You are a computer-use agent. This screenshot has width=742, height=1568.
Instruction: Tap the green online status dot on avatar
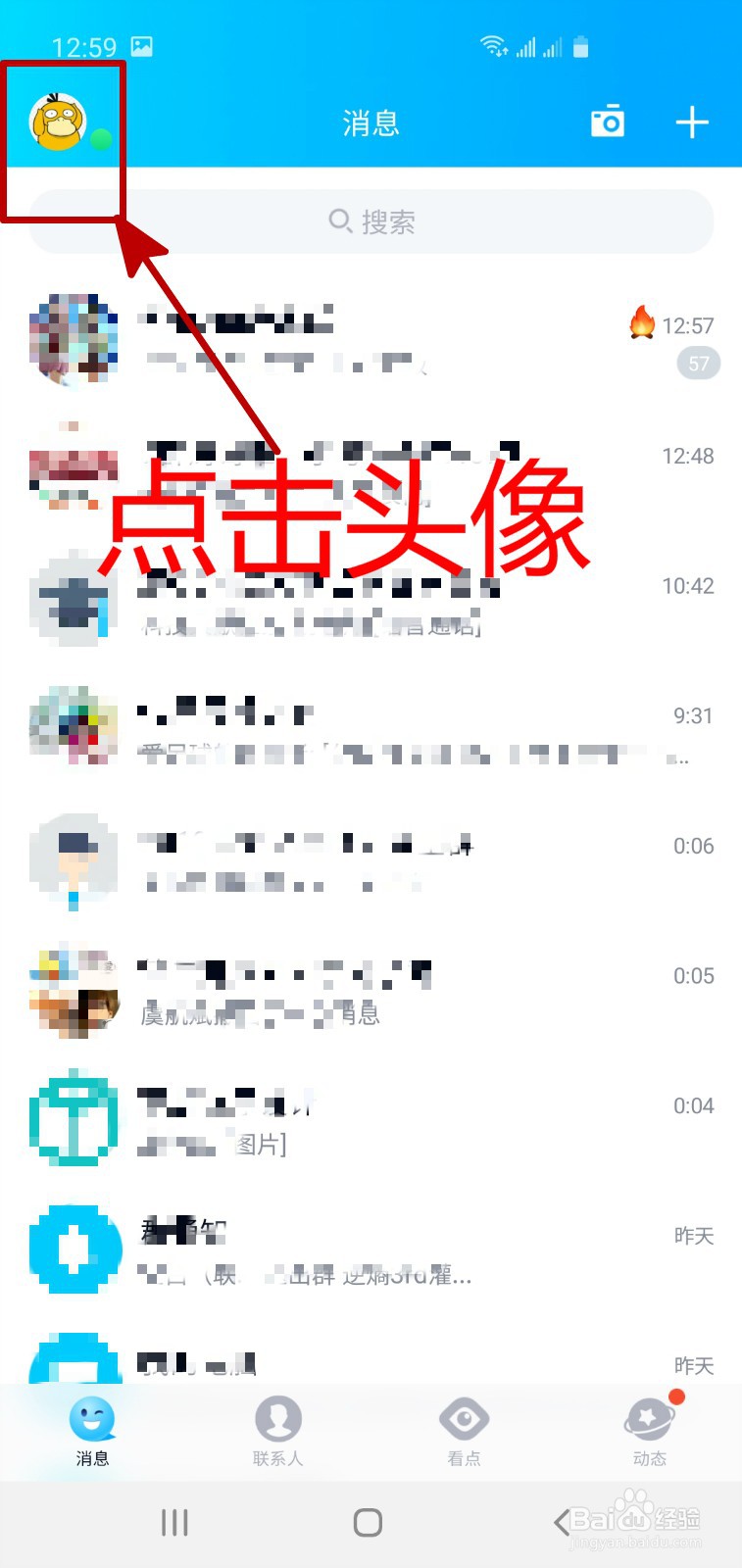[100, 138]
